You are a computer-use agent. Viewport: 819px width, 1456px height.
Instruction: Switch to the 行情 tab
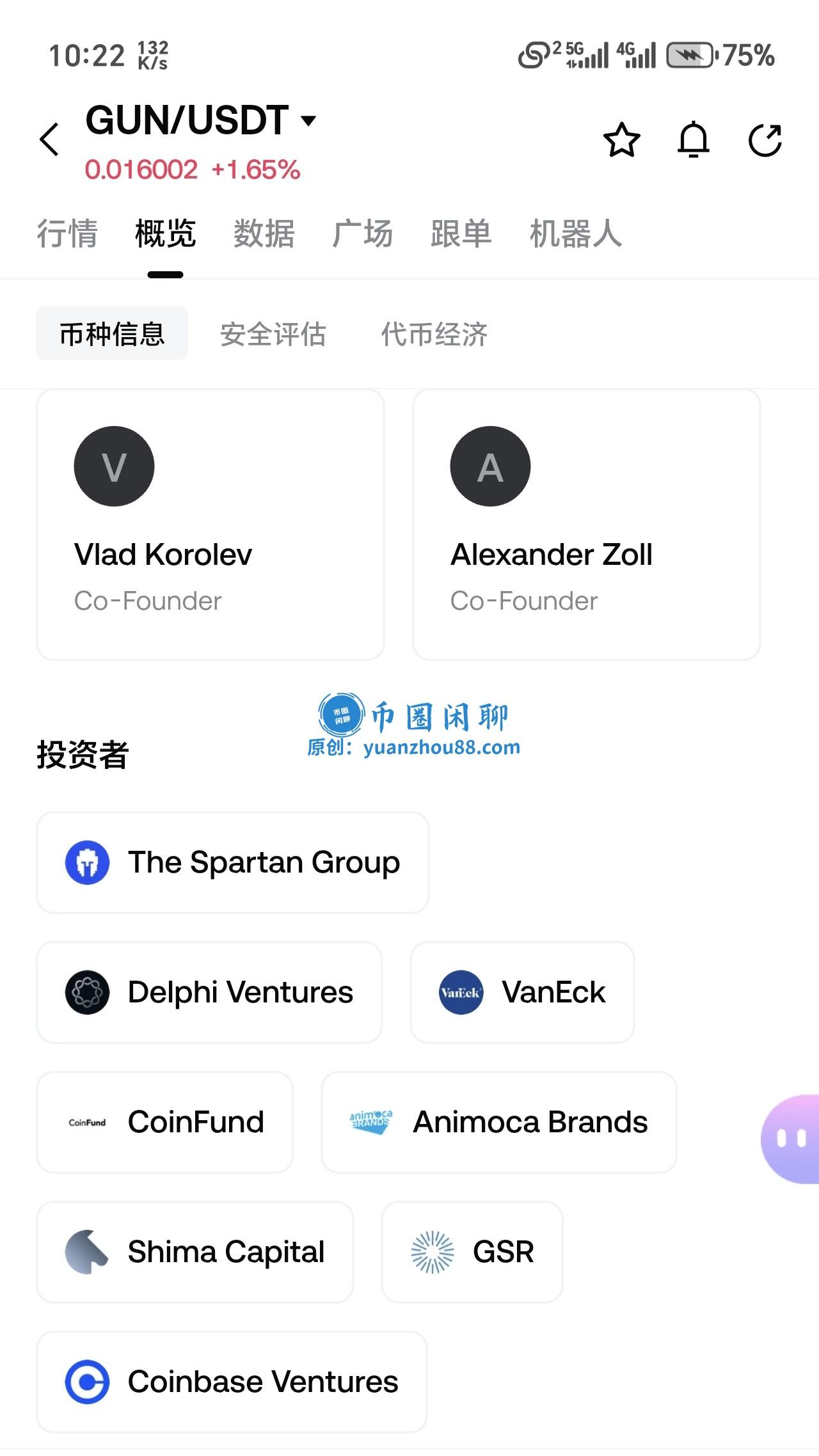point(67,233)
